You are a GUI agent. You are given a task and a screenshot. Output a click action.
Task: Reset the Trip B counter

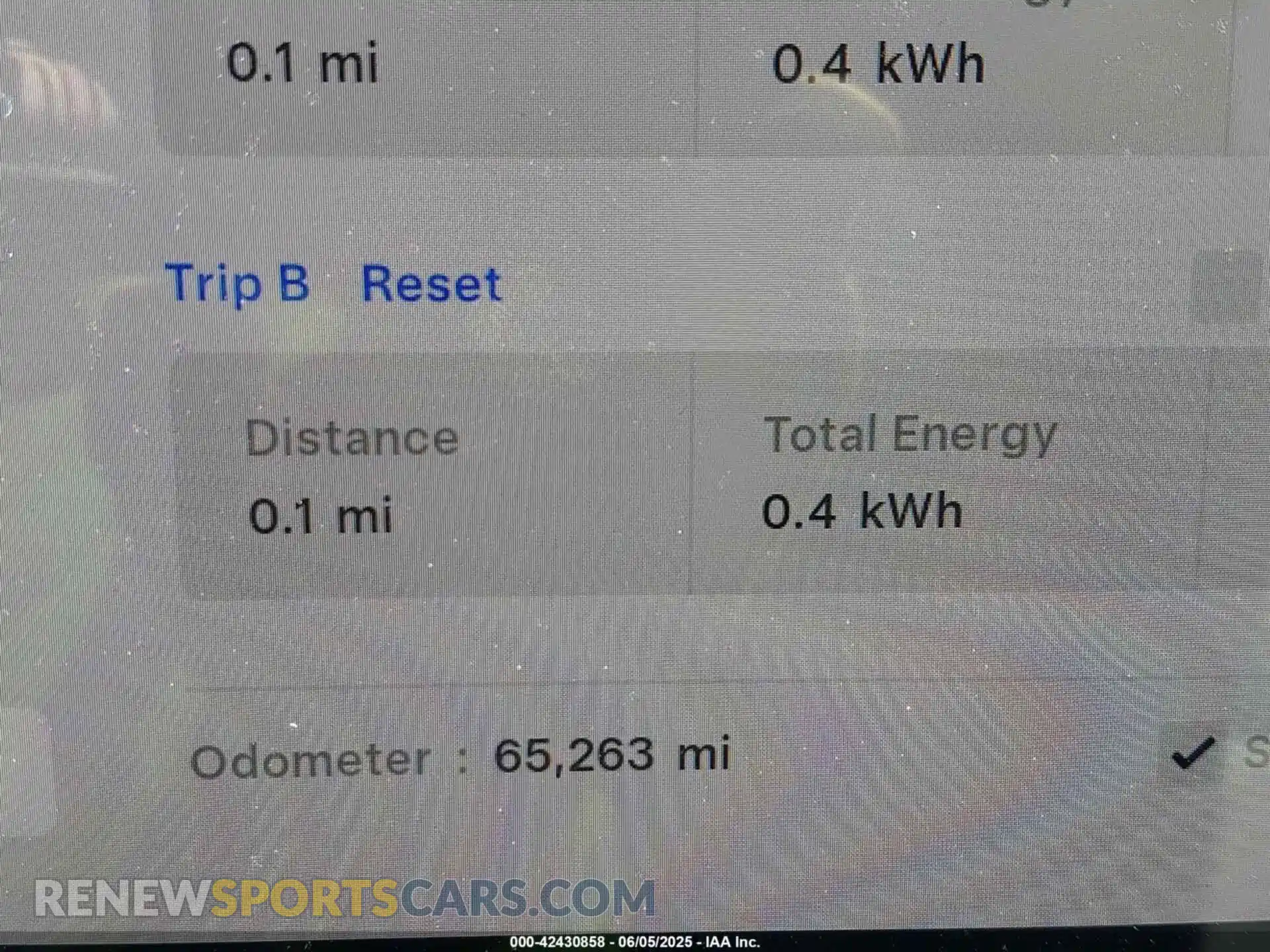pyautogui.click(x=431, y=285)
